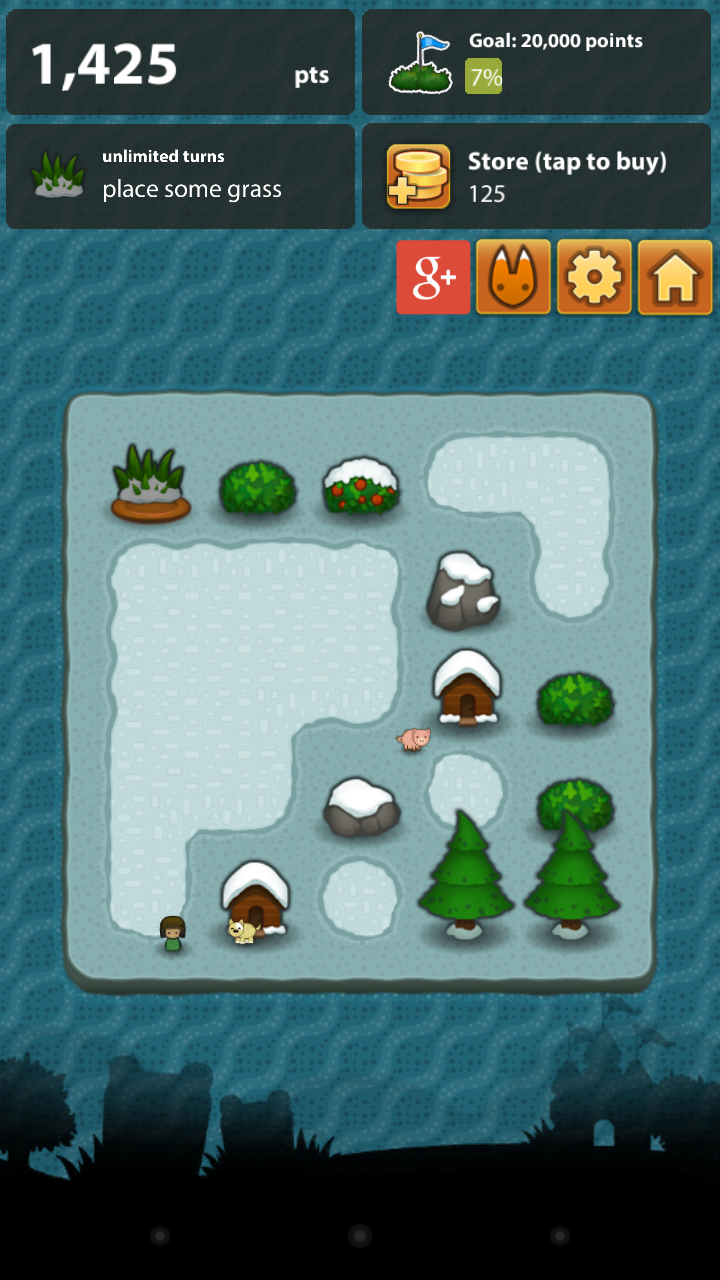Open the fox character menu
This screenshot has height=1280, width=720.
click(x=513, y=277)
